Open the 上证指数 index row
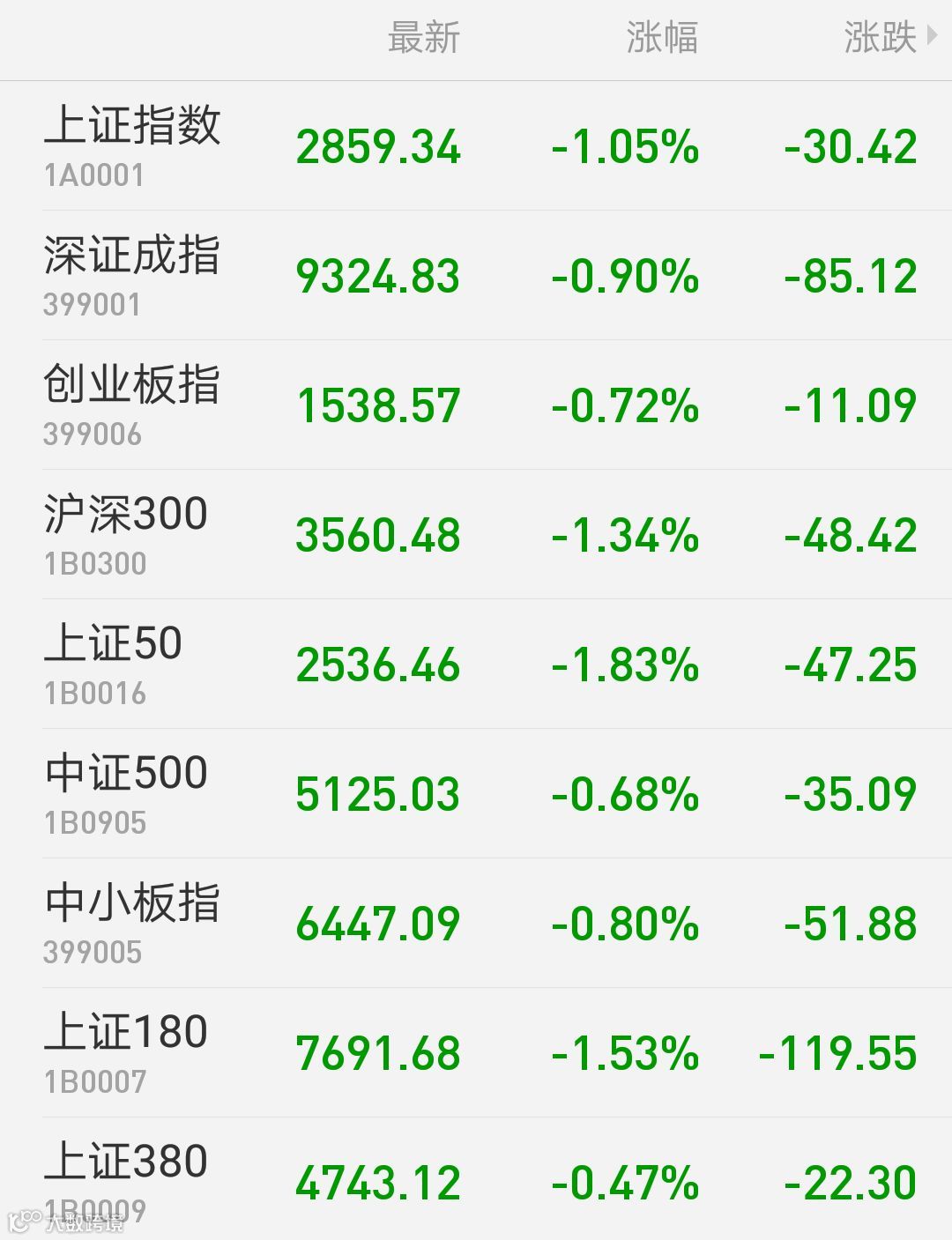Image resolution: width=952 pixels, height=1240 pixels. point(476,145)
